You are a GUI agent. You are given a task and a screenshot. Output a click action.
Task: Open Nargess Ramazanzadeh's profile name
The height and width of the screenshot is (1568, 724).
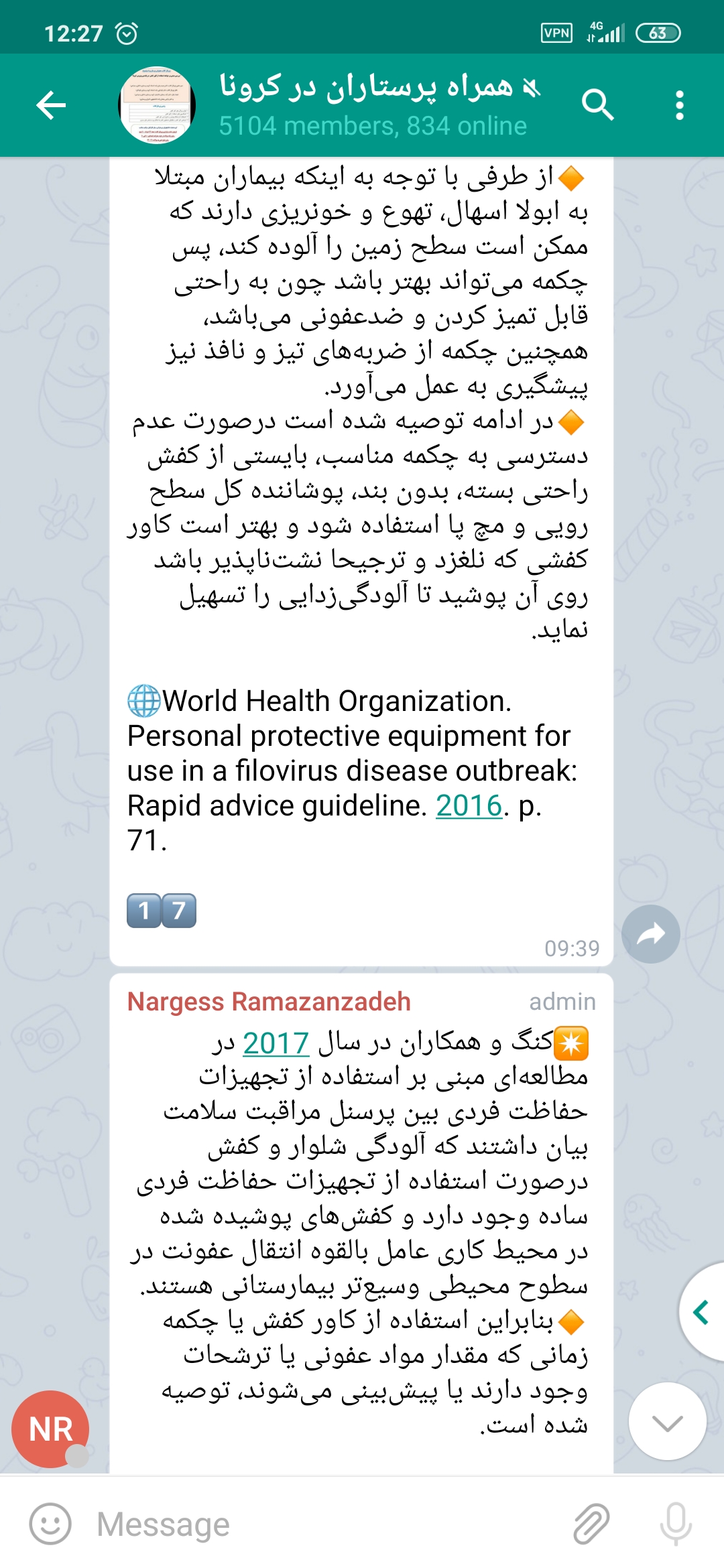point(269,1002)
